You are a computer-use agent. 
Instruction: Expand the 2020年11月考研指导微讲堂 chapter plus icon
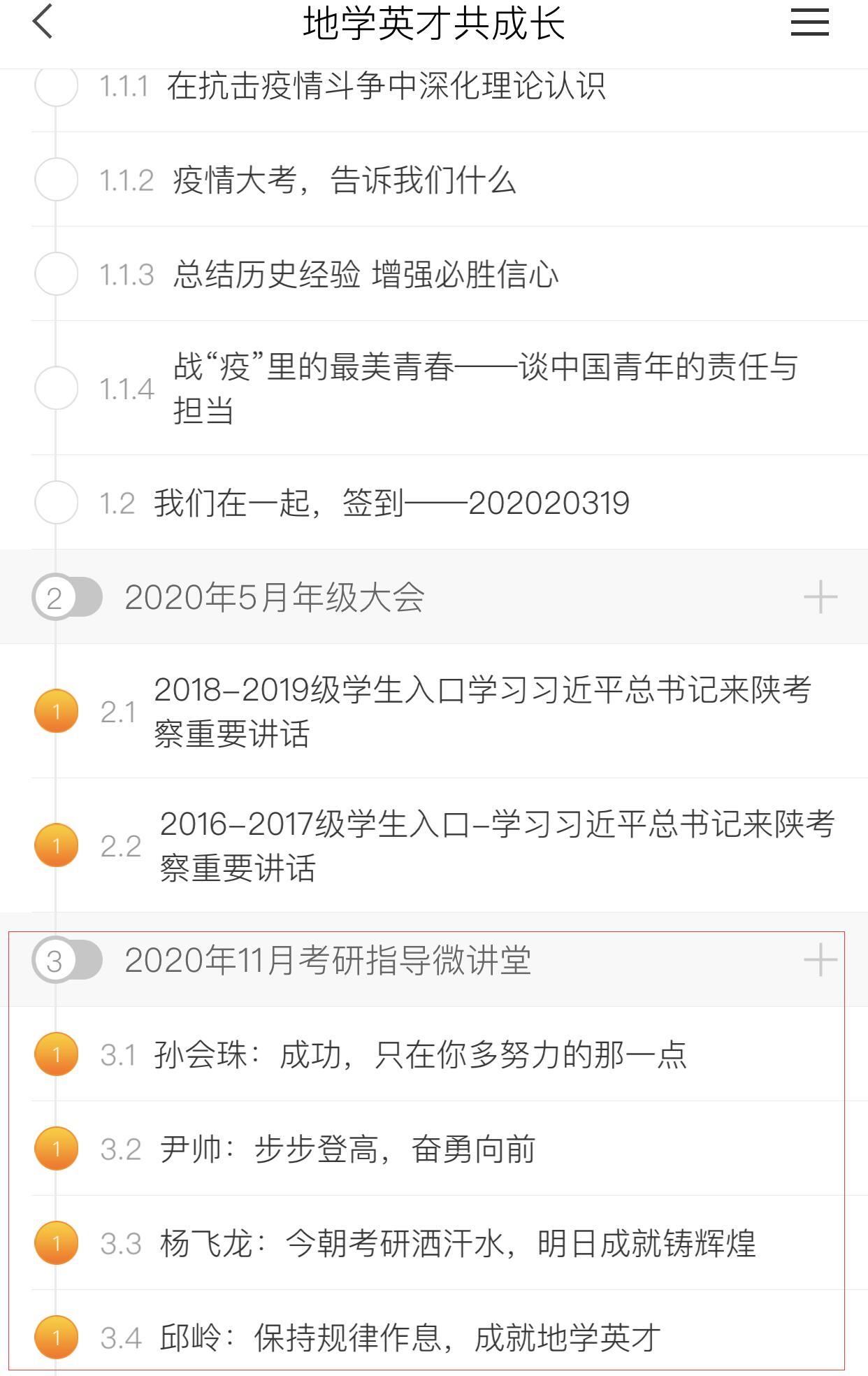click(820, 960)
